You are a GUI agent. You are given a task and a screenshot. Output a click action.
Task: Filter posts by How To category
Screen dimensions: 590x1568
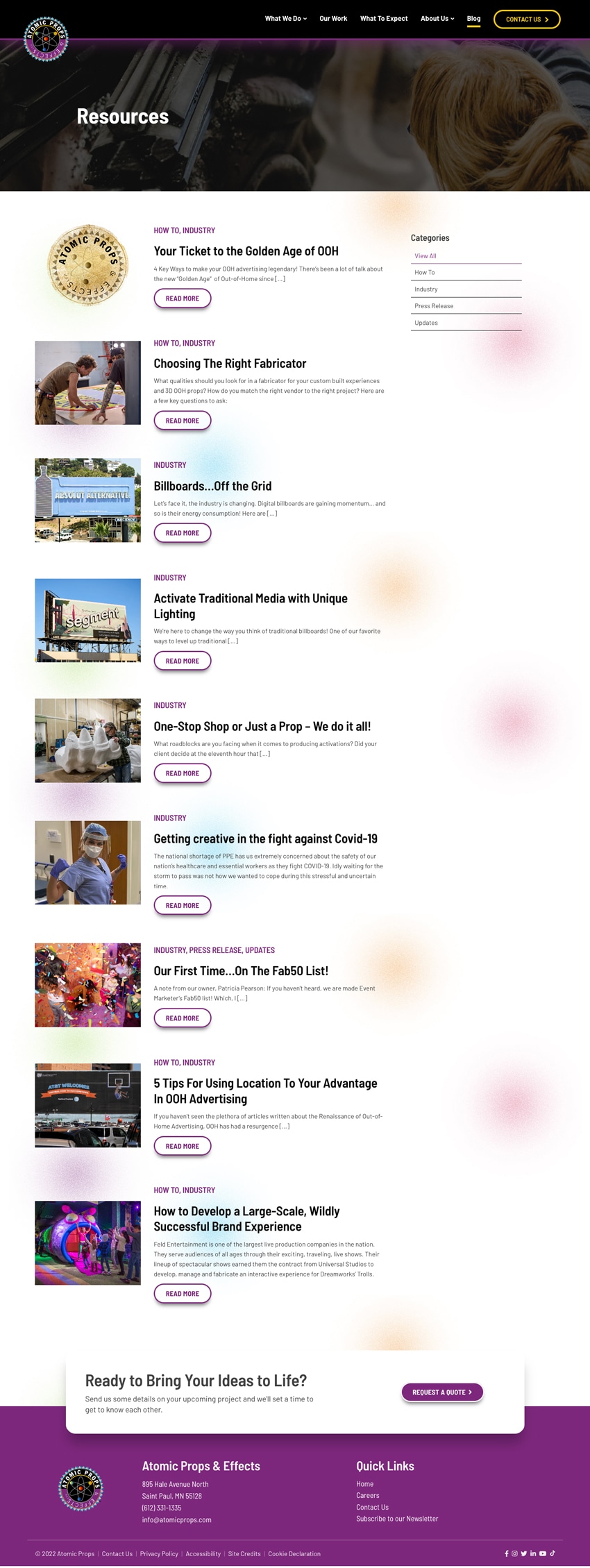click(425, 273)
